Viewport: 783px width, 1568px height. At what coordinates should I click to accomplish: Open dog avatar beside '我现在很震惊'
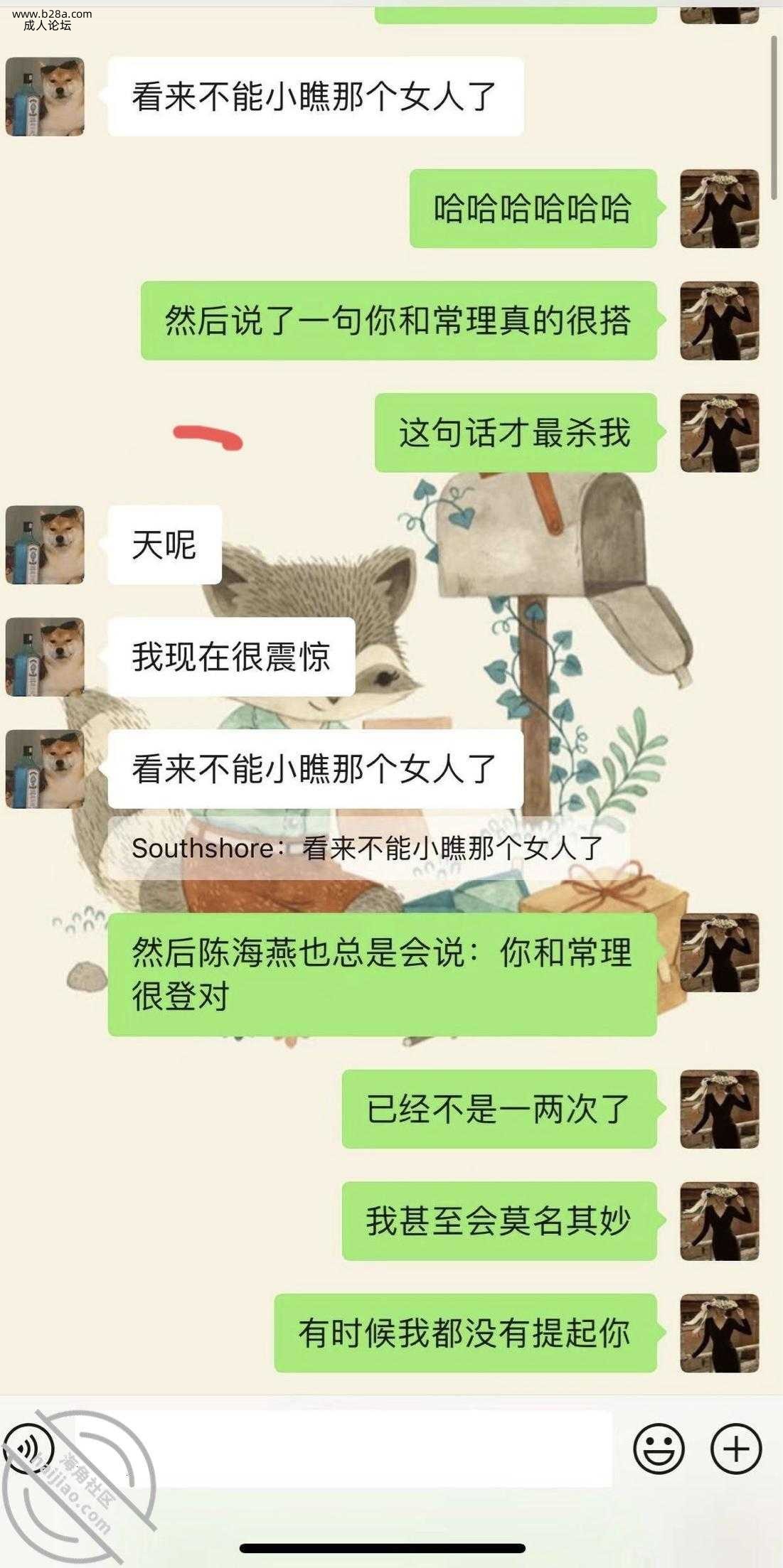(45, 657)
